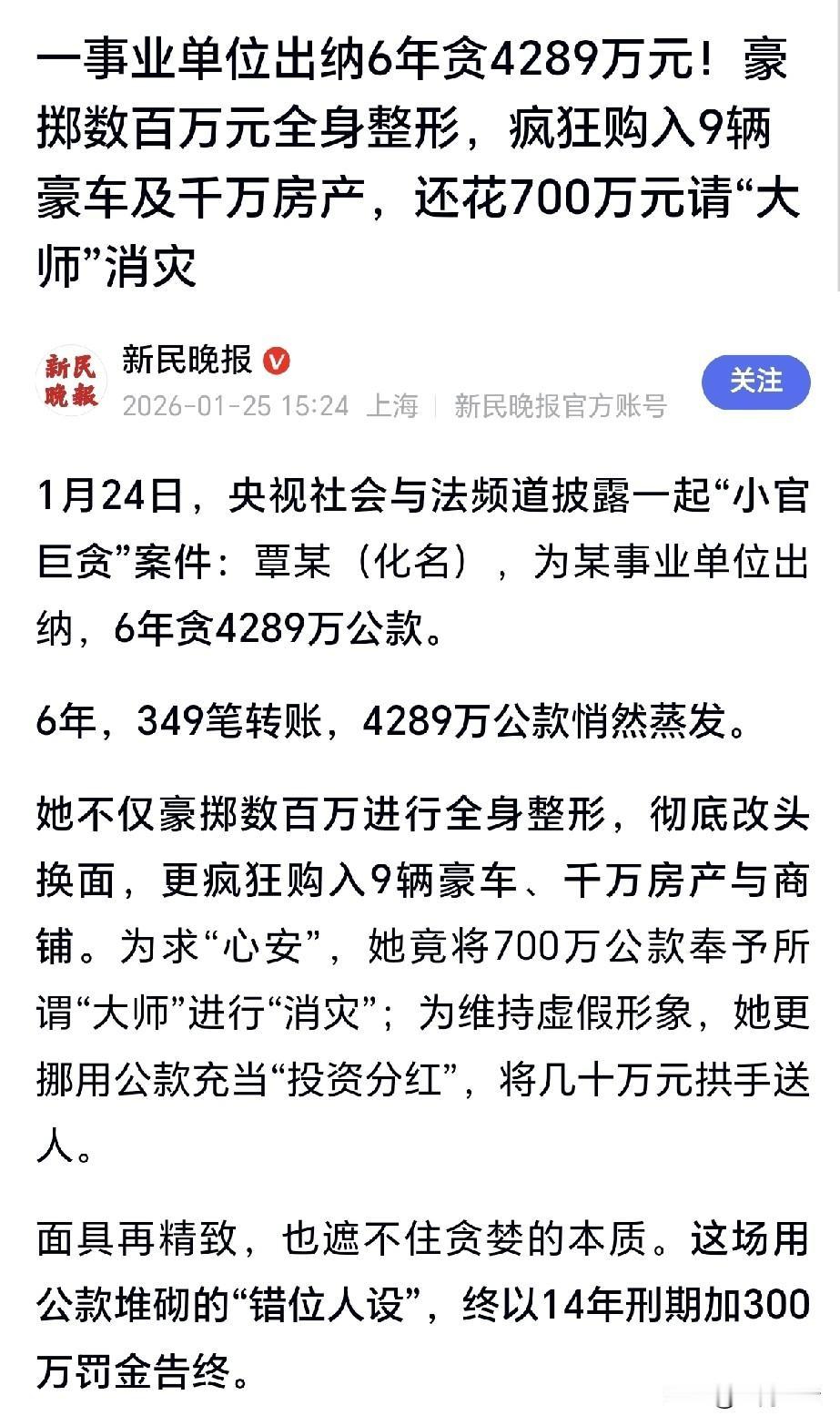This screenshot has height=1426, width=840.
Task: Tap the paragraph mentioning 700万 '大师' 消灾
Action: pyautogui.click(x=419, y=974)
